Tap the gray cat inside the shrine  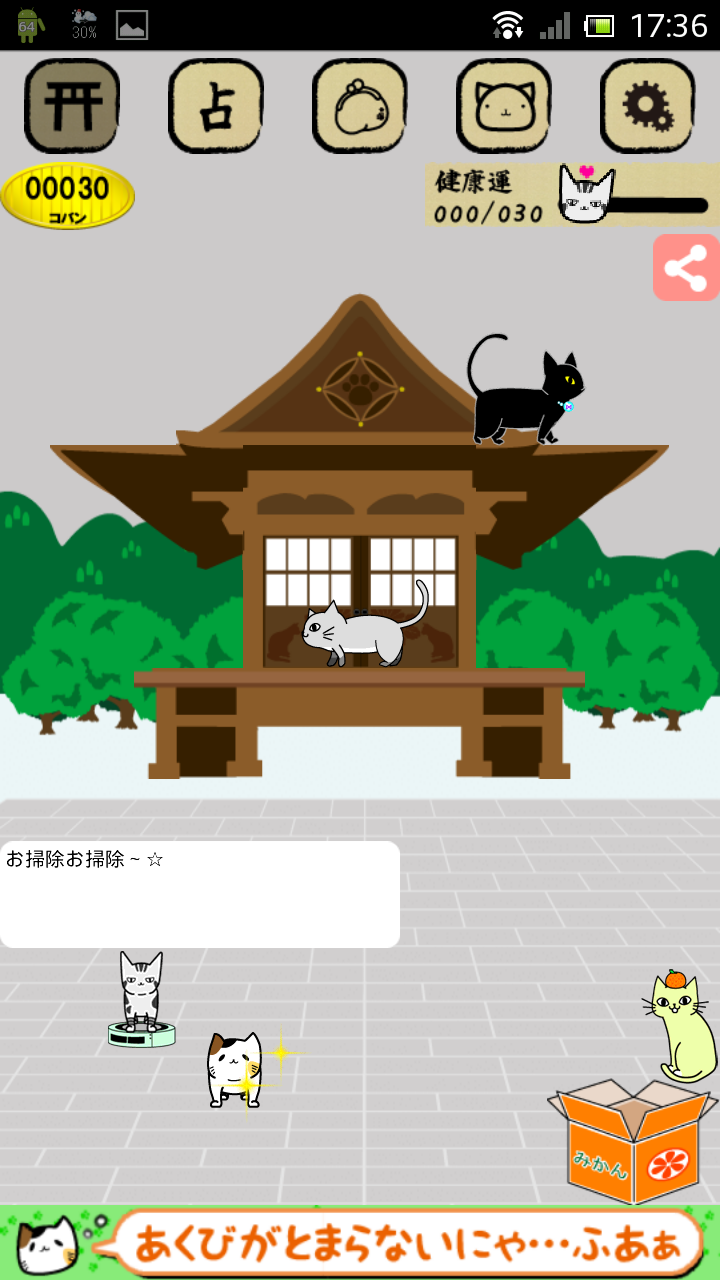[x=360, y=632]
